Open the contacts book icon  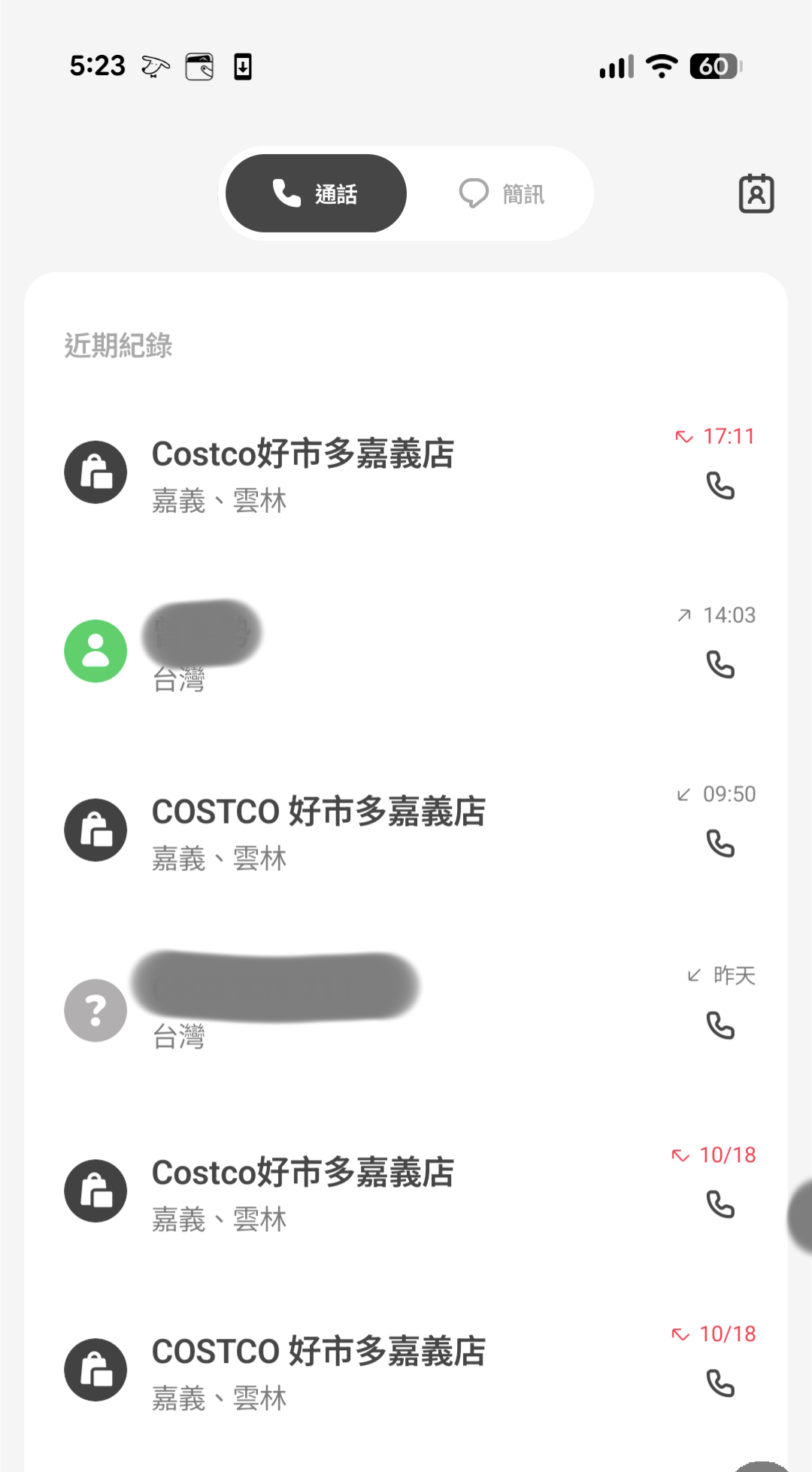tap(756, 194)
